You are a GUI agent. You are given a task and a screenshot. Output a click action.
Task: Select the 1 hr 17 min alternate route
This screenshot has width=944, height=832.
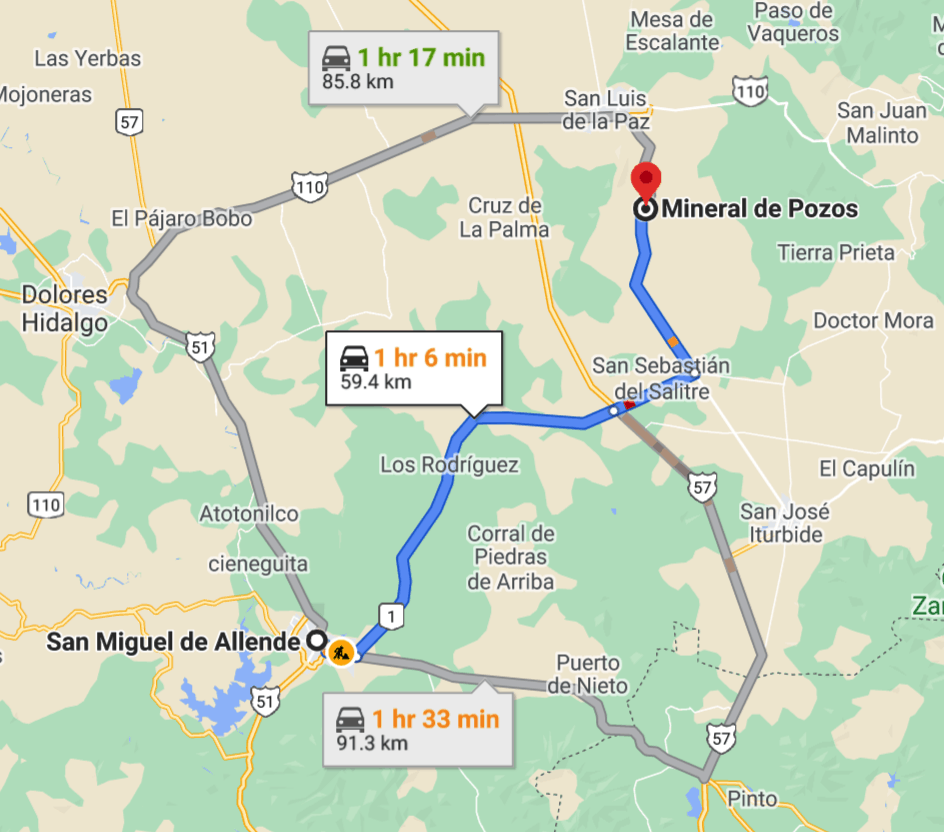403,68
